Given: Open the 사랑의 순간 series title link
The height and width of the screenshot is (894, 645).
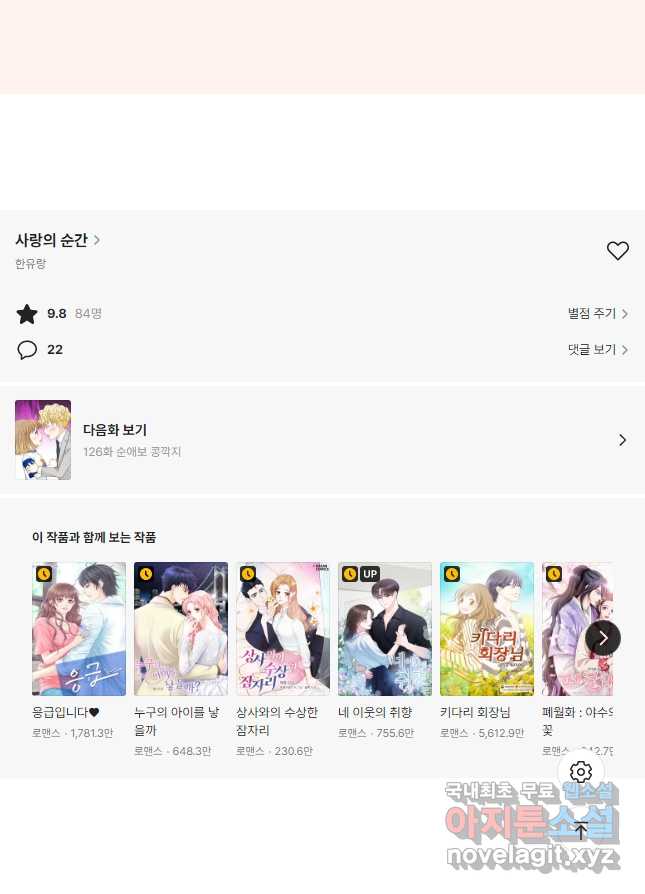Looking at the screenshot, I should [x=57, y=240].
